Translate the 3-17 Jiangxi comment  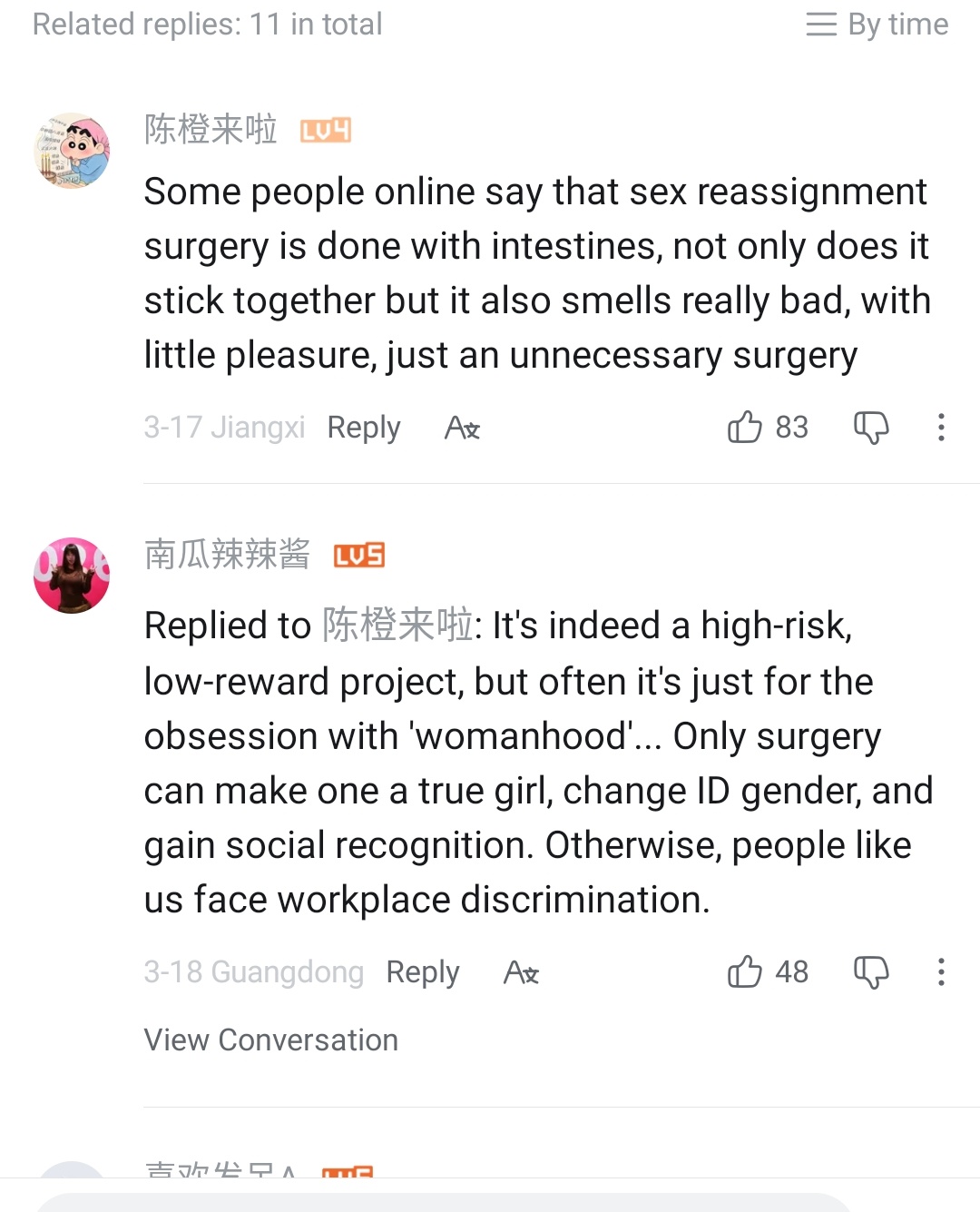(x=462, y=428)
